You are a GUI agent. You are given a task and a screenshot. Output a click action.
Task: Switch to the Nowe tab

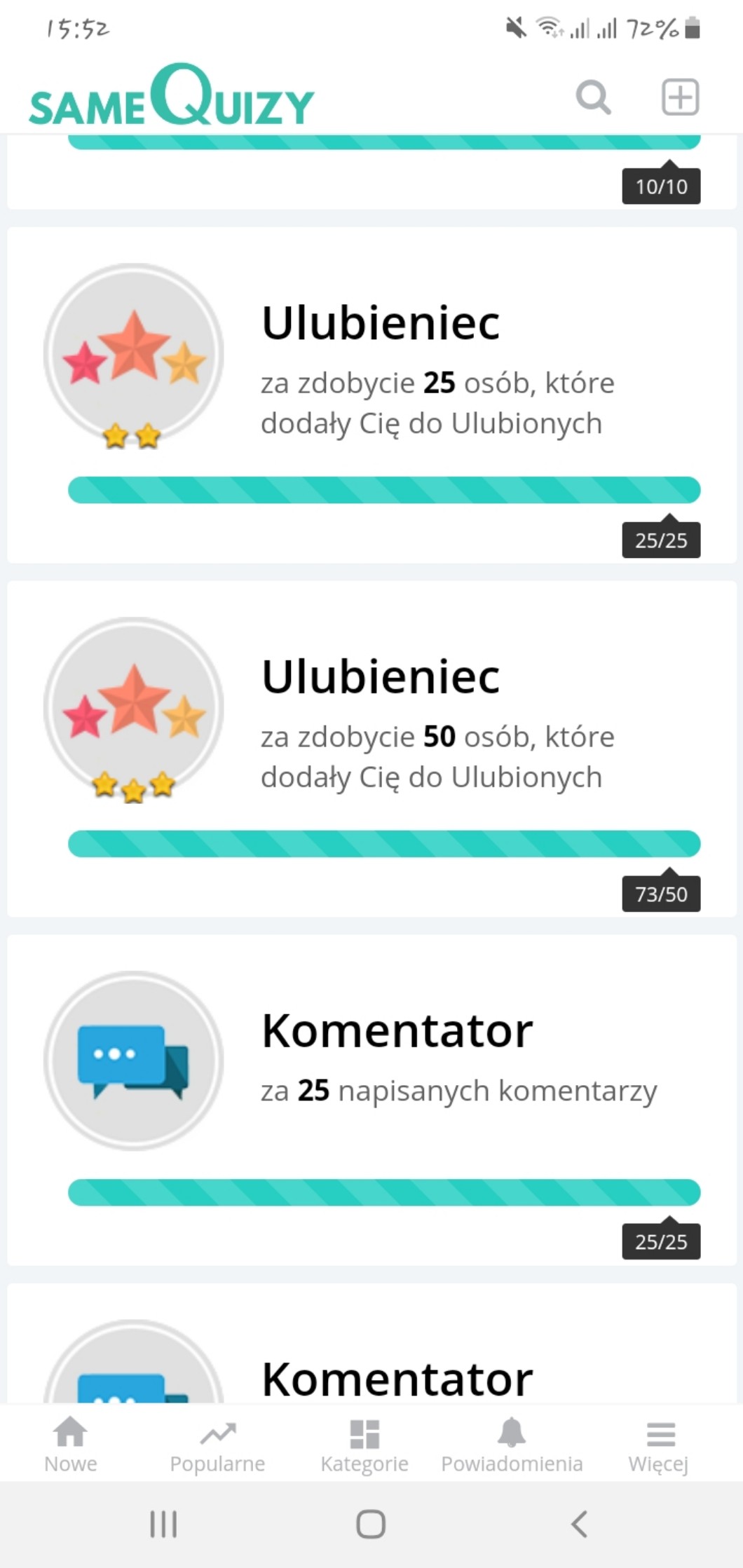[x=71, y=1444]
